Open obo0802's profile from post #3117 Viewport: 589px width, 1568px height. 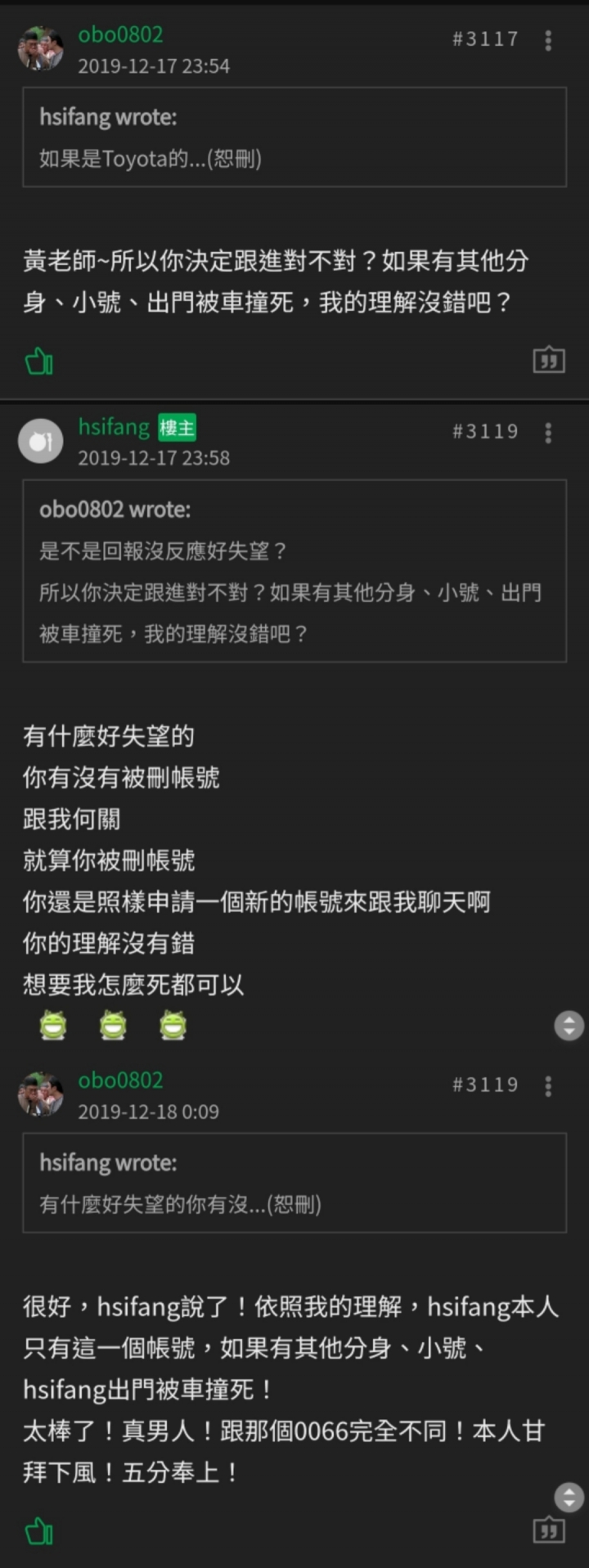coord(120,34)
